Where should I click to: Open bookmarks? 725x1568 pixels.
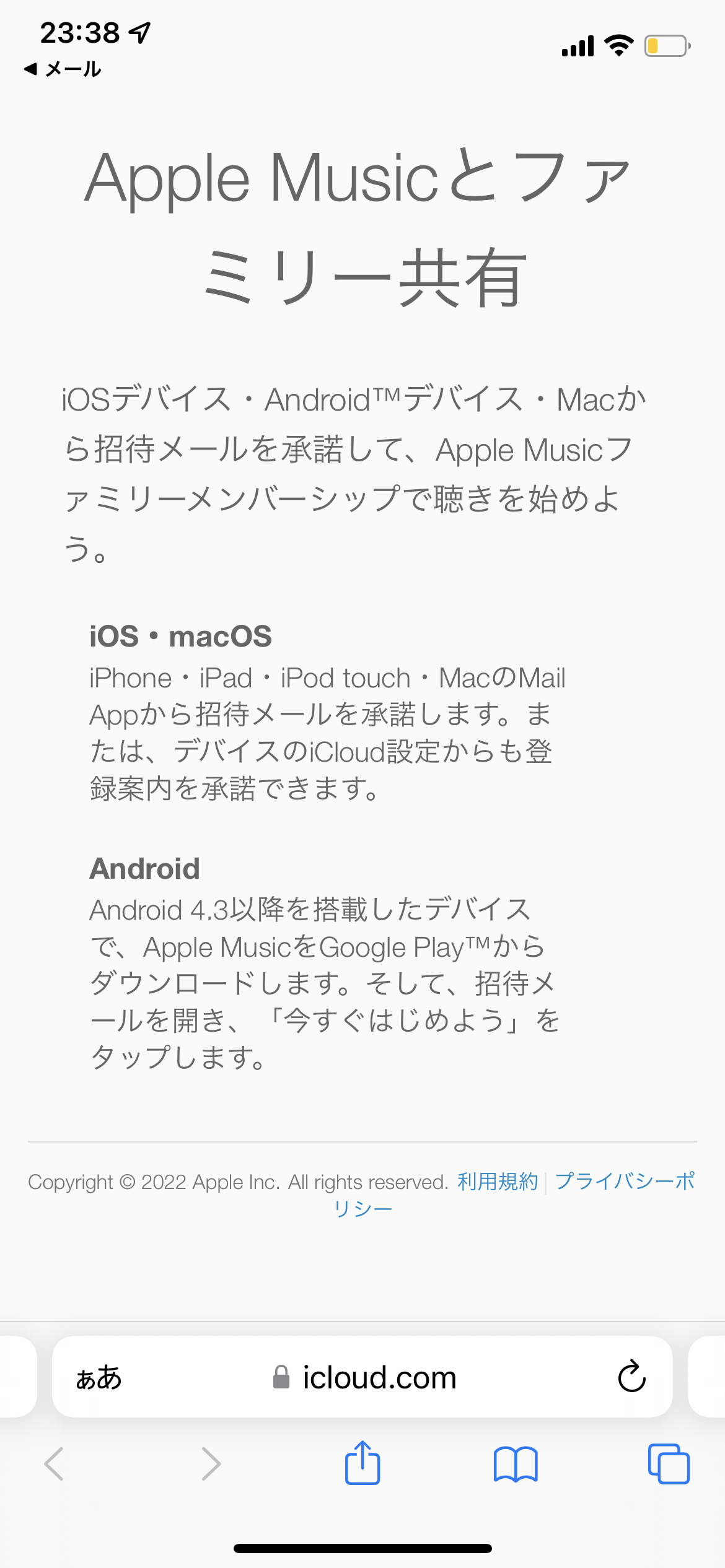point(515,1464)
